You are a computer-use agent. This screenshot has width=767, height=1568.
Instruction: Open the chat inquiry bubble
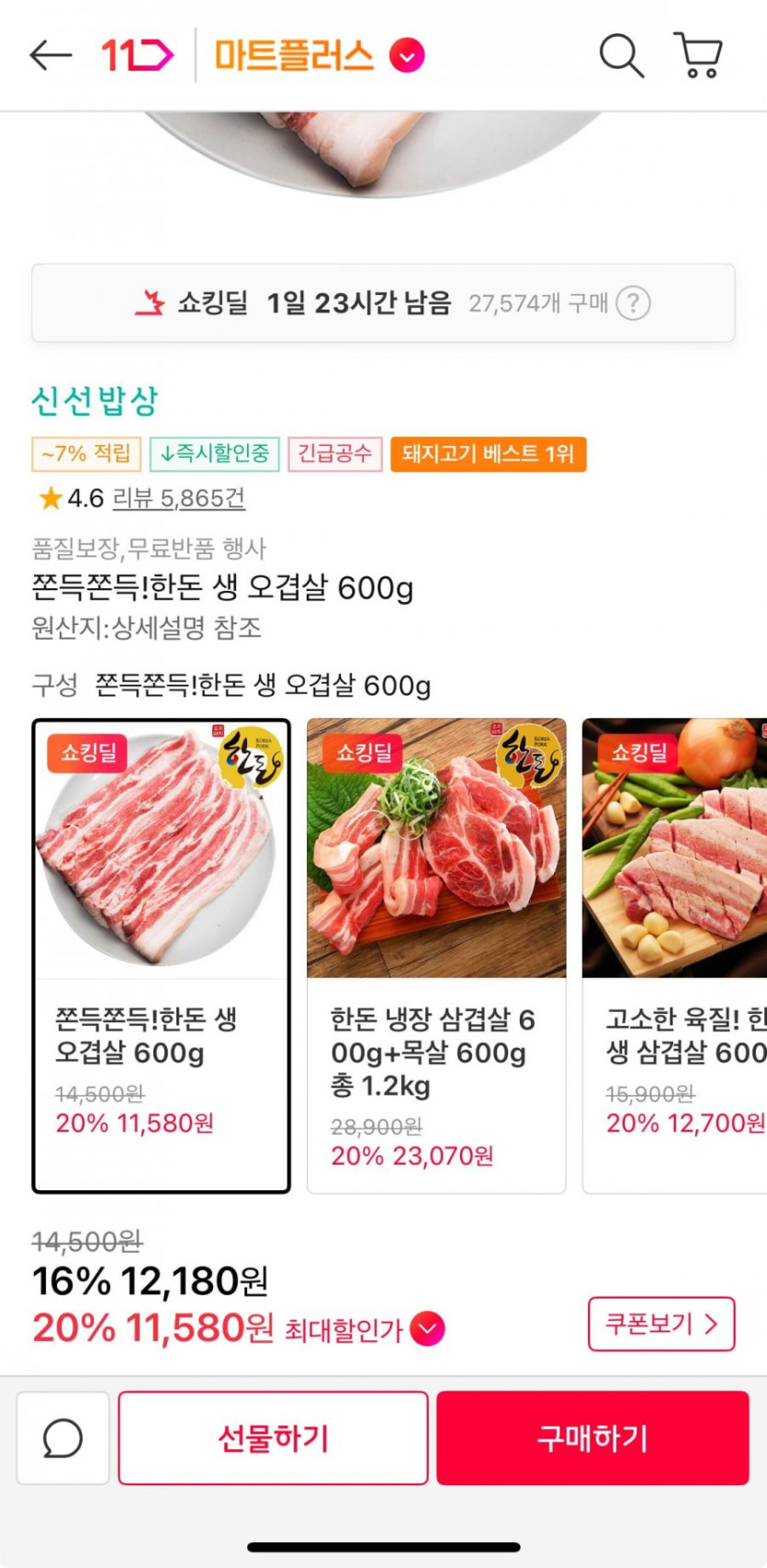(x=62, y=1437)
